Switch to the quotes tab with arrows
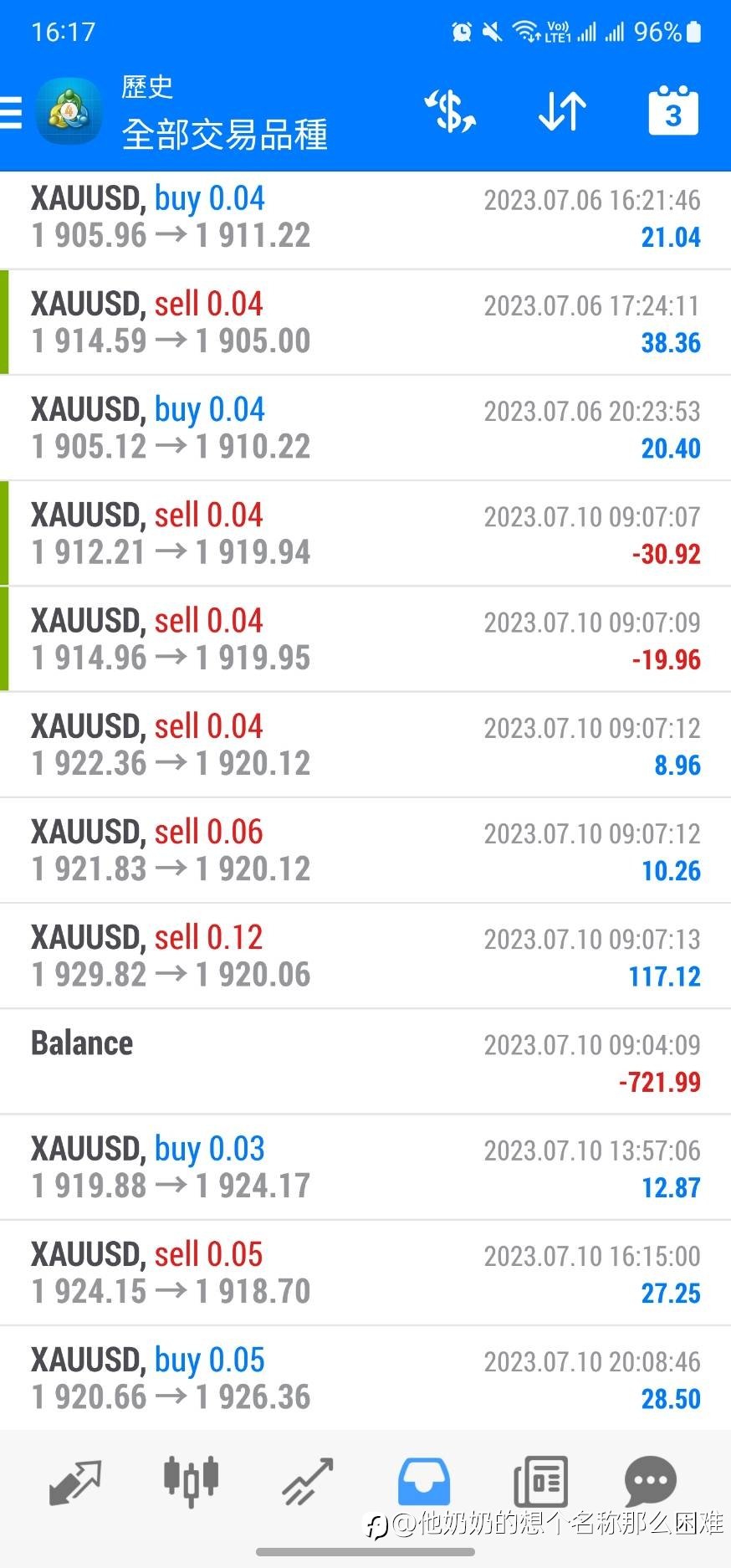This screenshot has height=1568, width=731. tap(75, 1482)
